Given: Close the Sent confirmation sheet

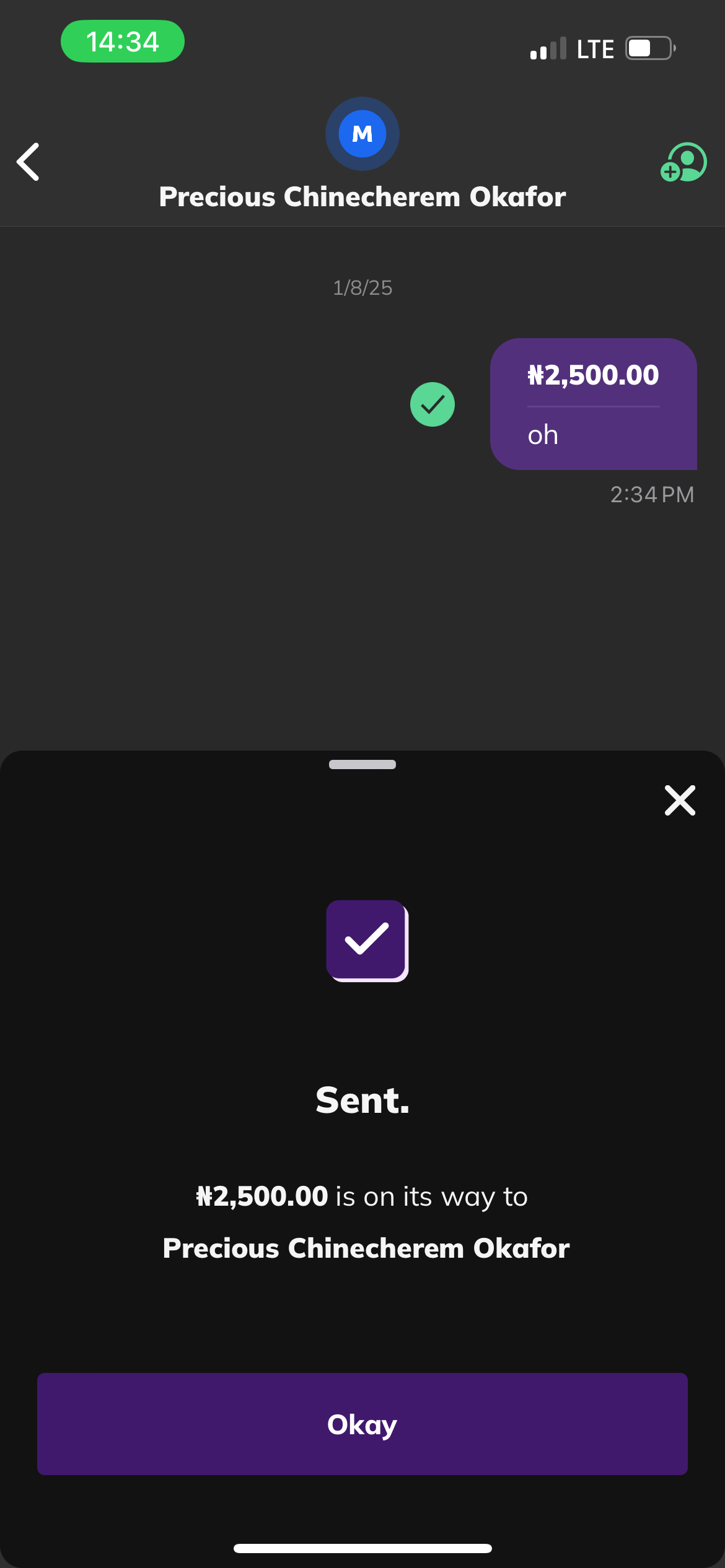Looking at the screenshot, I should [680, 800].
